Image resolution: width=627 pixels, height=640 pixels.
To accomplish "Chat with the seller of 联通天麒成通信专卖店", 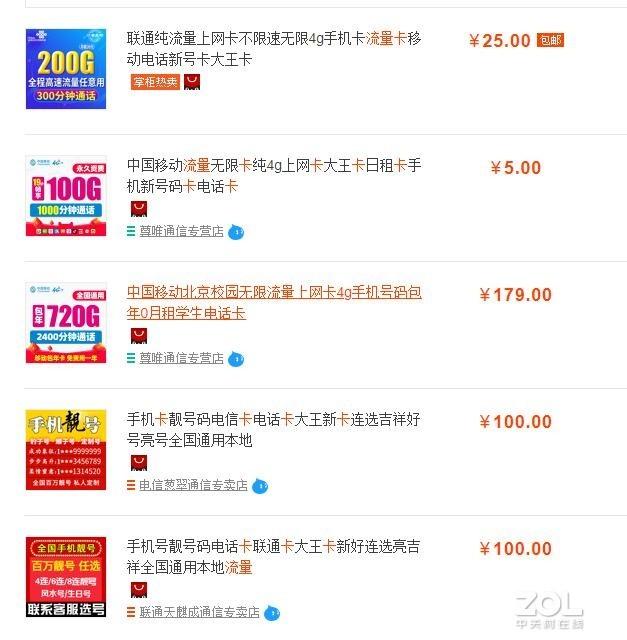I will [x=272, y=612].
